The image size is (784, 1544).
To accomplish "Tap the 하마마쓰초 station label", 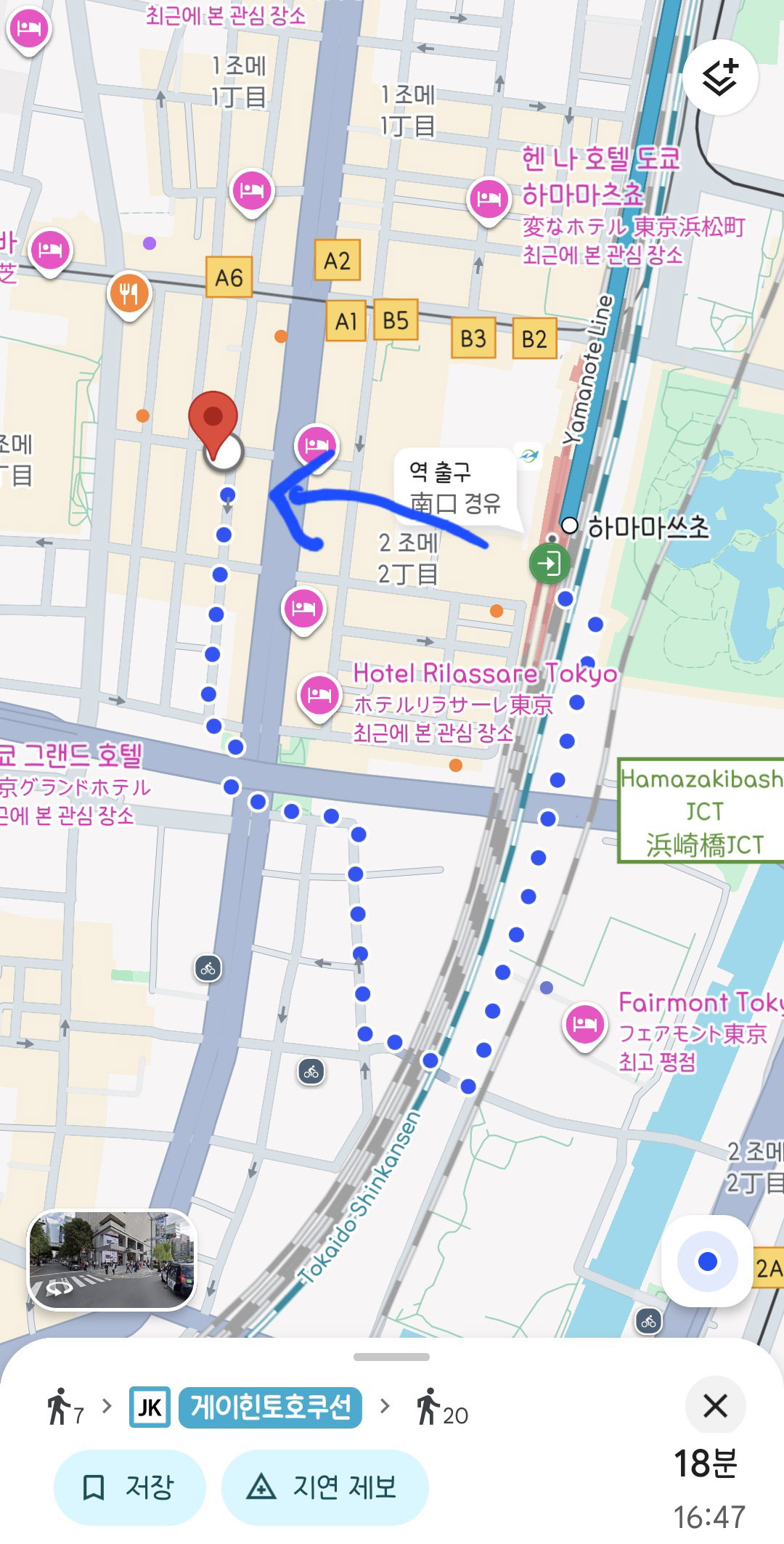I will pos(648,527).
